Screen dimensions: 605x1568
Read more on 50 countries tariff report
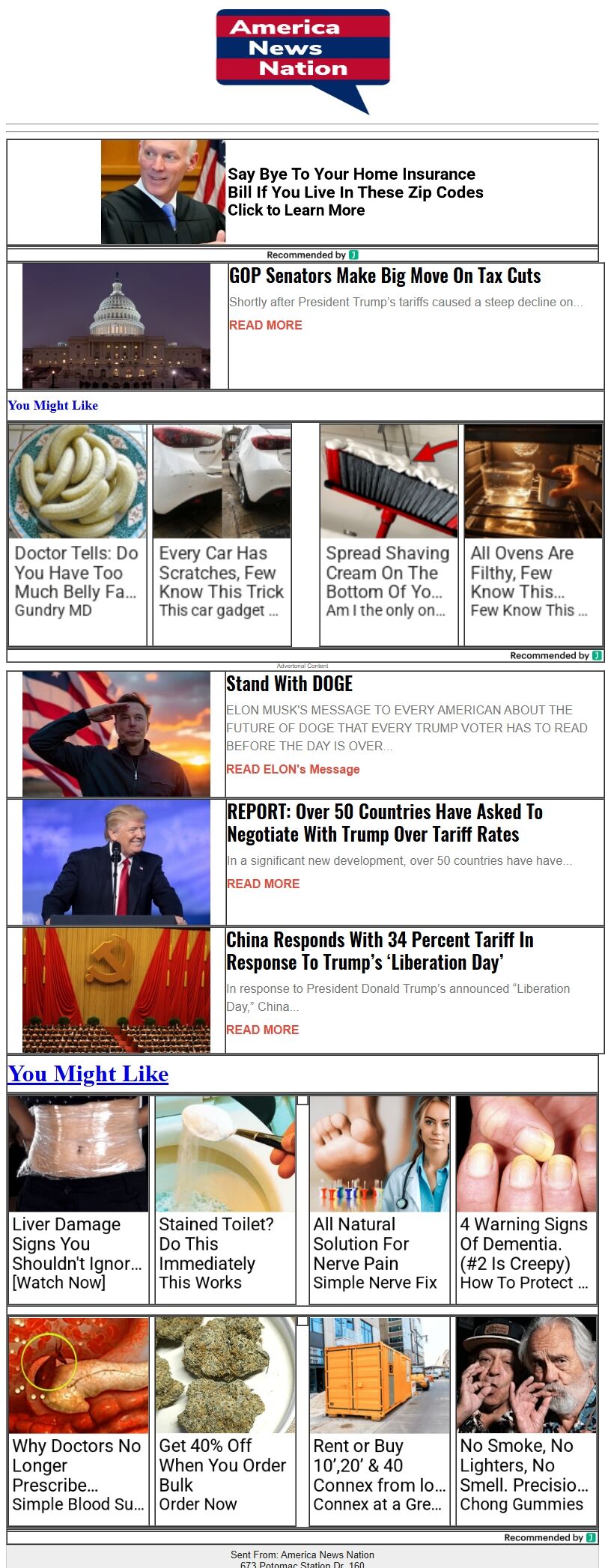pos(263,884)
